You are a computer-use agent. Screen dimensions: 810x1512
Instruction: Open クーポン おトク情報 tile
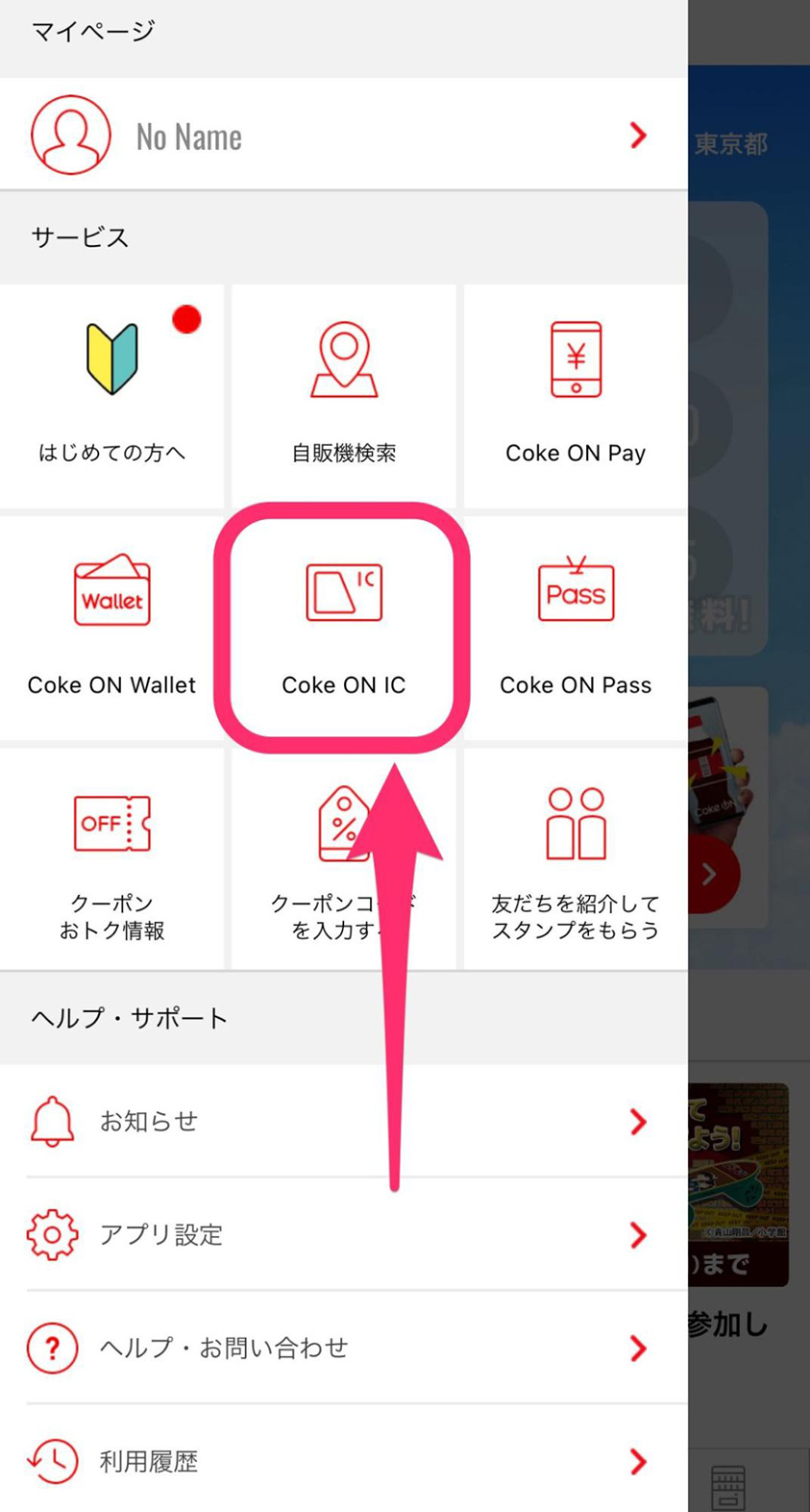click(111, 860)
